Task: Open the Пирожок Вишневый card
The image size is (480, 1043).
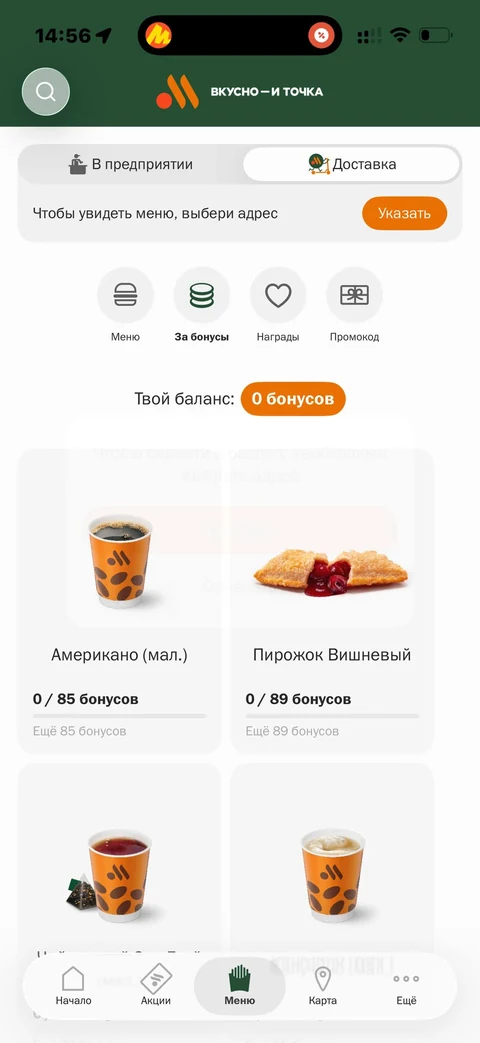Action: pyautogui.click(x=332, y=601)
